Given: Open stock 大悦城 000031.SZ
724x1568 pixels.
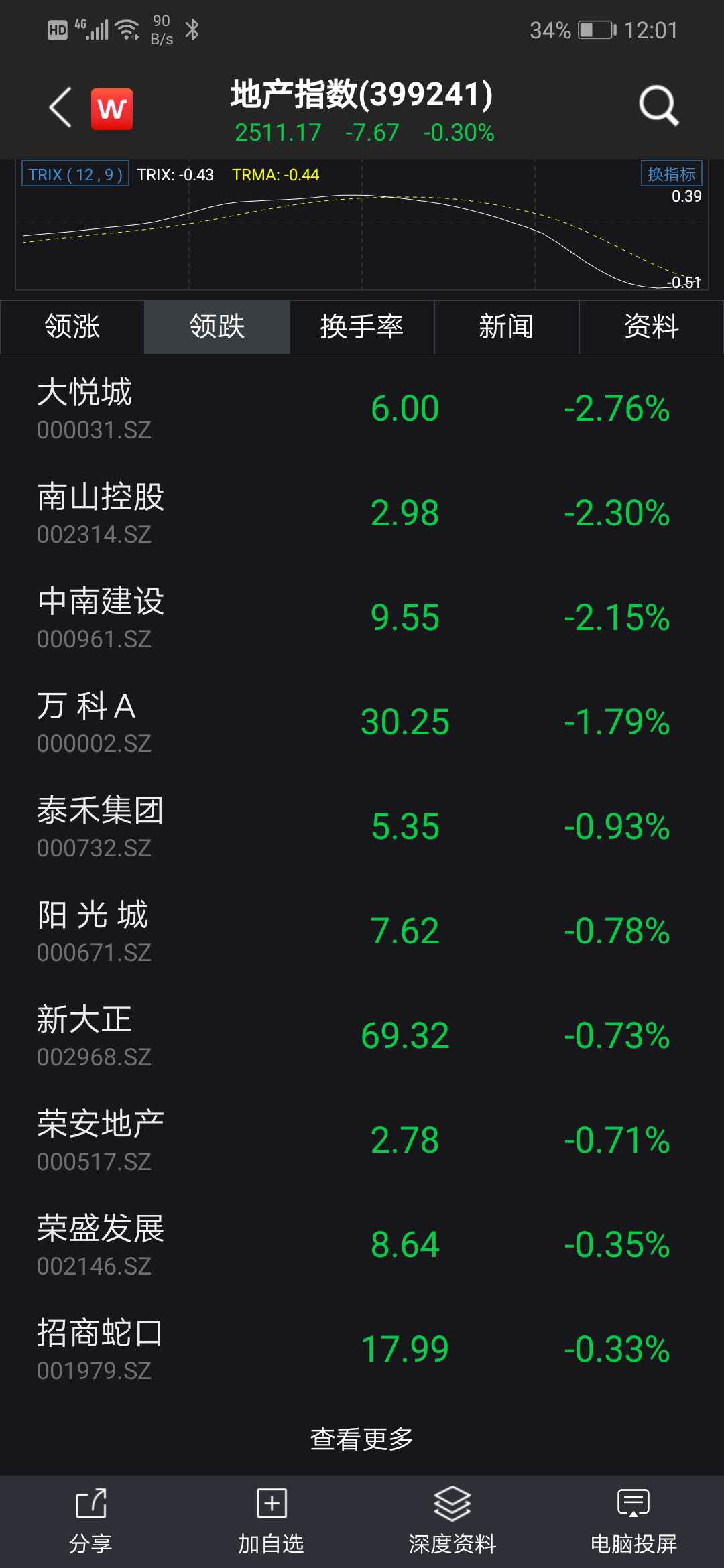Looking at the screenshot, I should (362, 408).
